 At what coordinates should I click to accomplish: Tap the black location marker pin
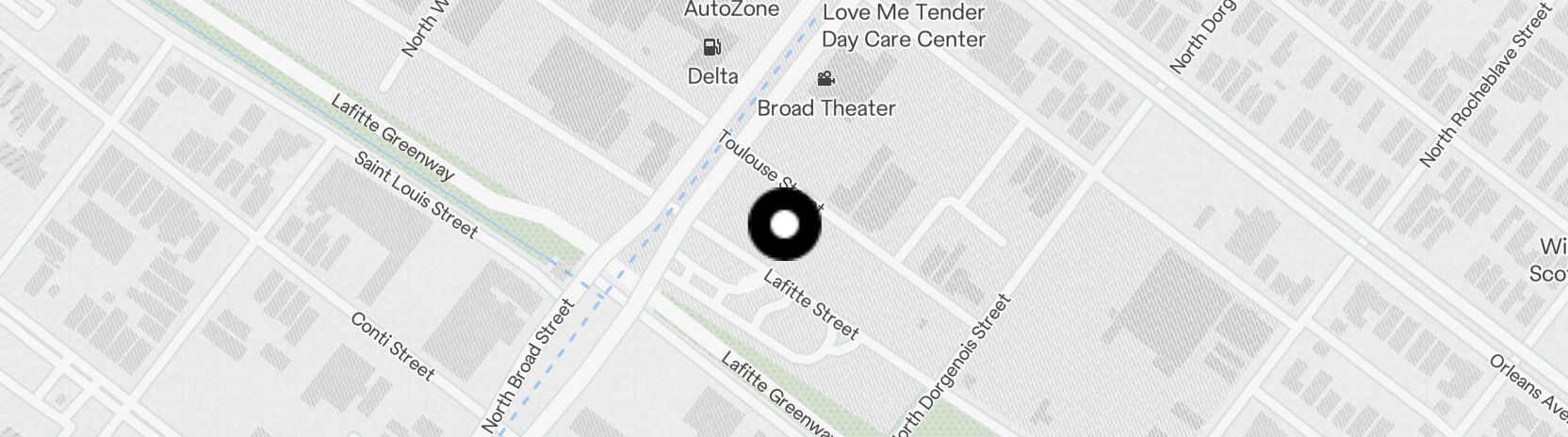tap(784, 224)
